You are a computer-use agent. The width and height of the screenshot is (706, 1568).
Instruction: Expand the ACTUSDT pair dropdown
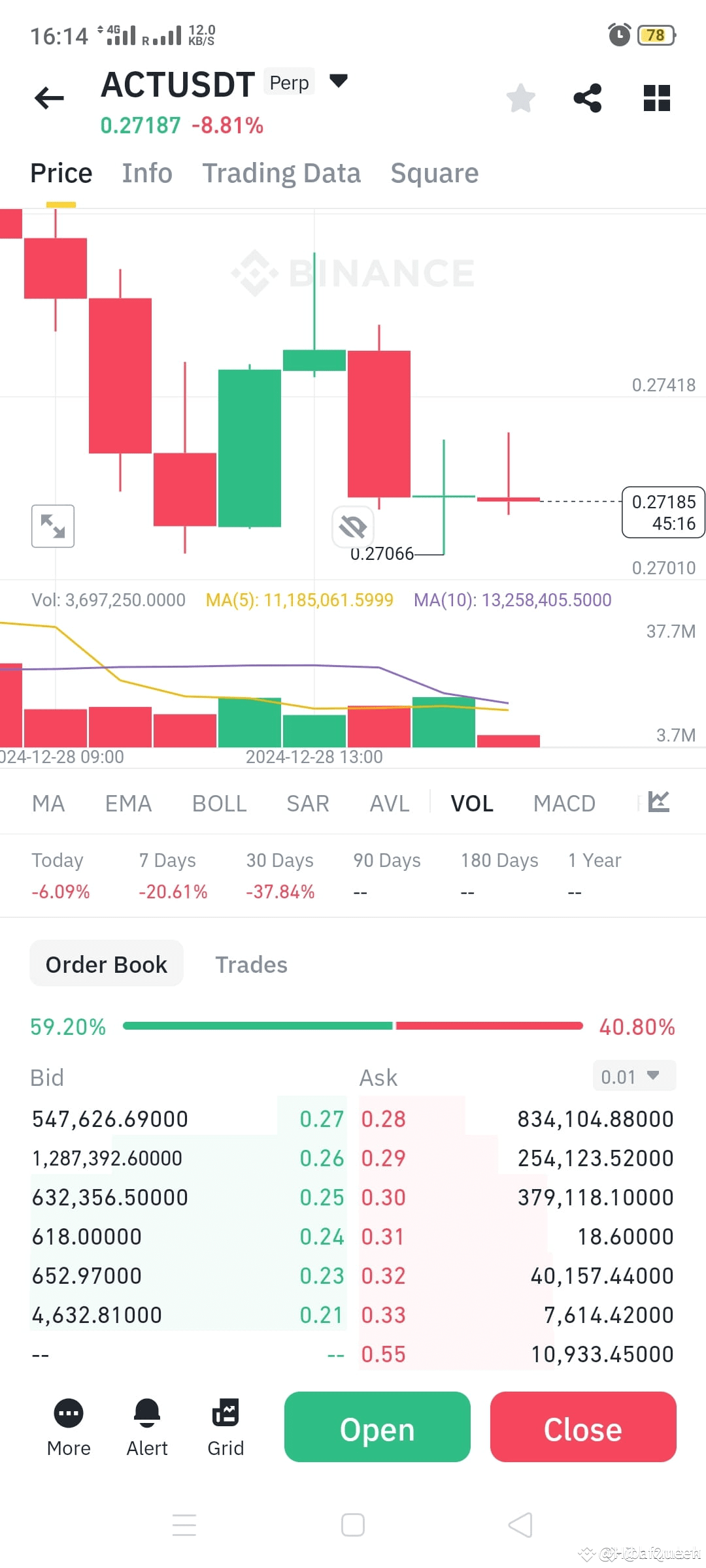tap(338, 81)
